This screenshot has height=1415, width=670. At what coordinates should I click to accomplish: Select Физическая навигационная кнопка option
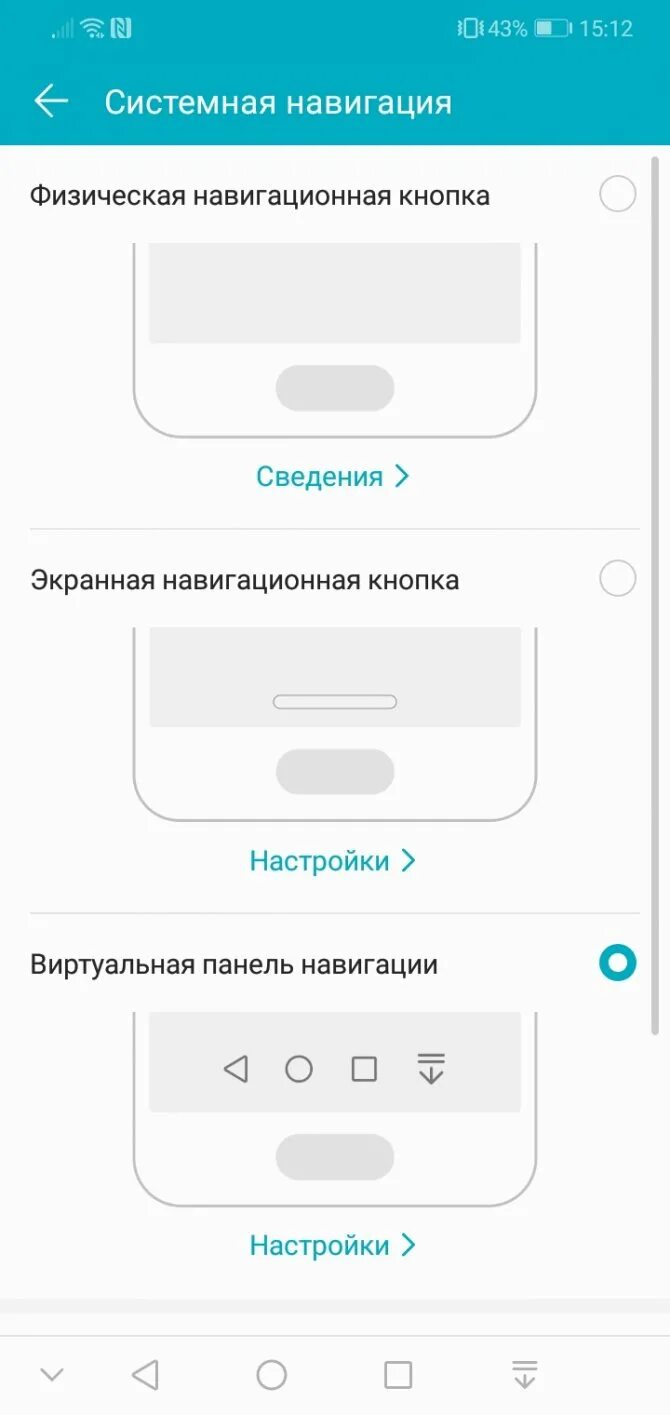click(617, 194)
